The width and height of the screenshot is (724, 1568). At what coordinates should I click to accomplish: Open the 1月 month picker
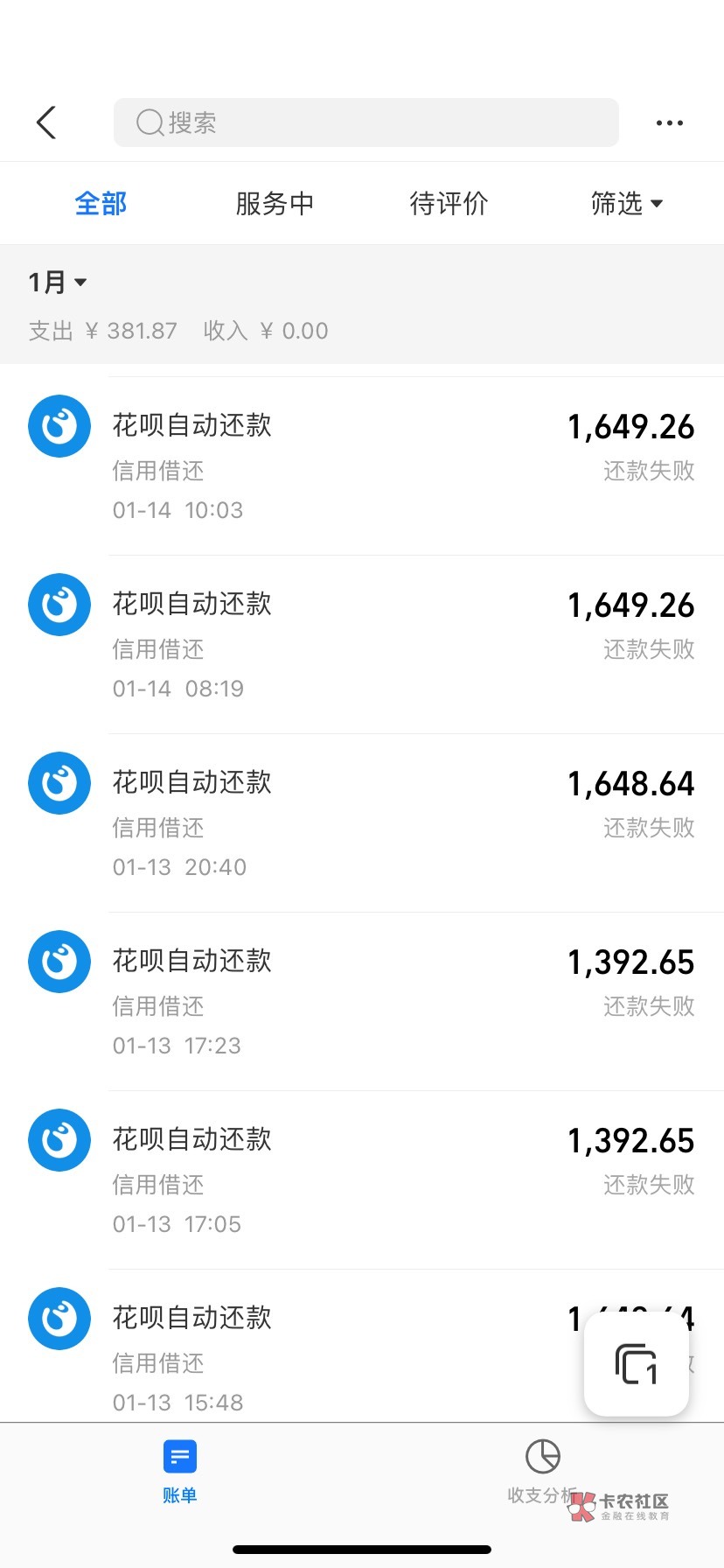pos(58,282)
